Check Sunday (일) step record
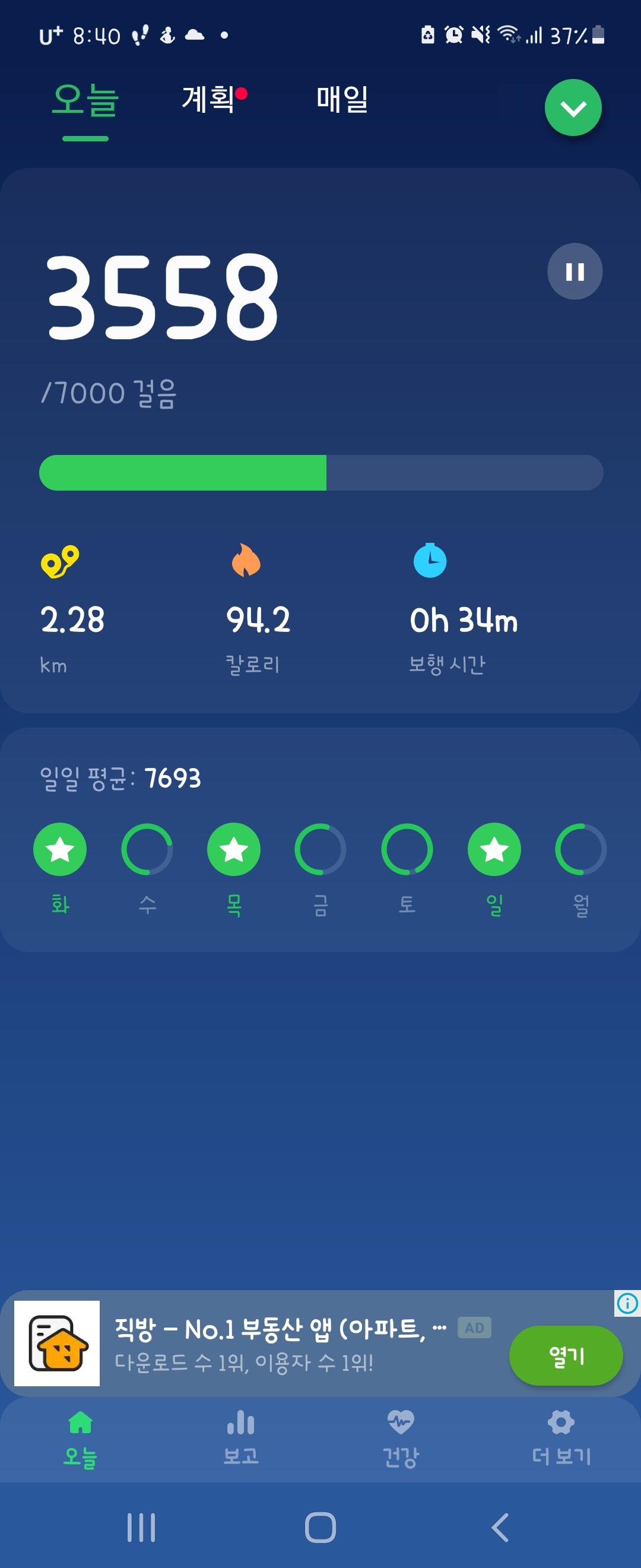 coord(494,849)
